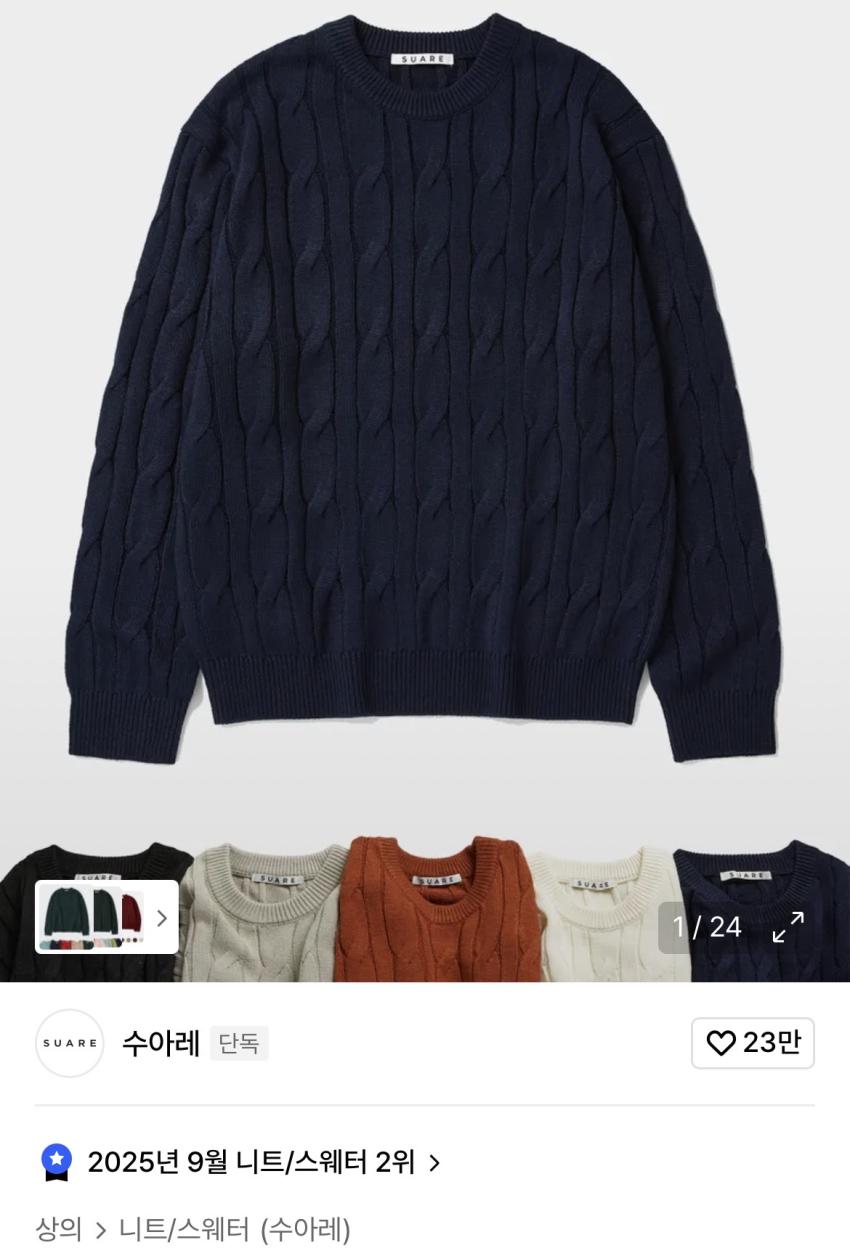Image resolution: width=850 pixels, height=1256 pixels.
Task: Go to the 상의 category
Action: click(58, 1229)
